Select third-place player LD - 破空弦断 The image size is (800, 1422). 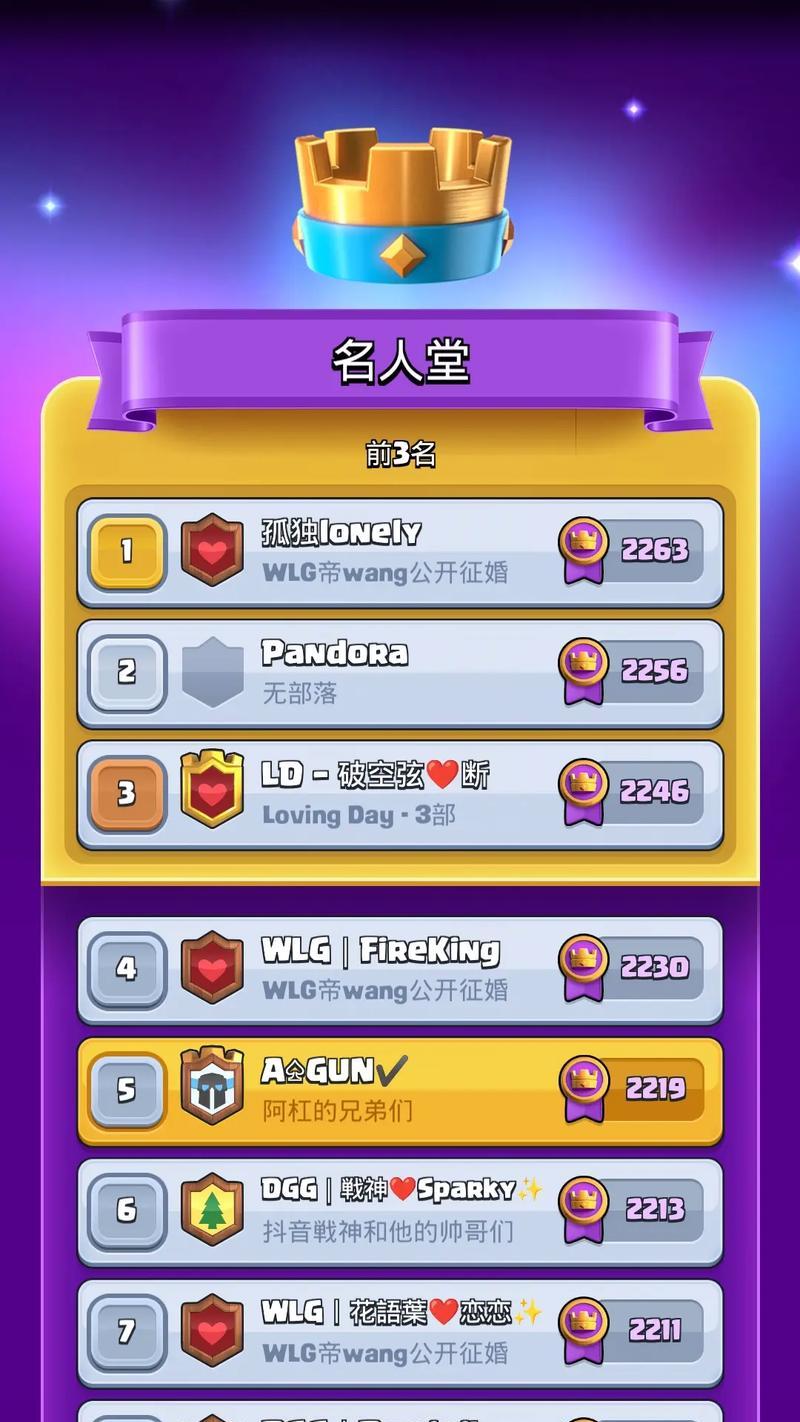pyautogui.click(x=400, y=794)
